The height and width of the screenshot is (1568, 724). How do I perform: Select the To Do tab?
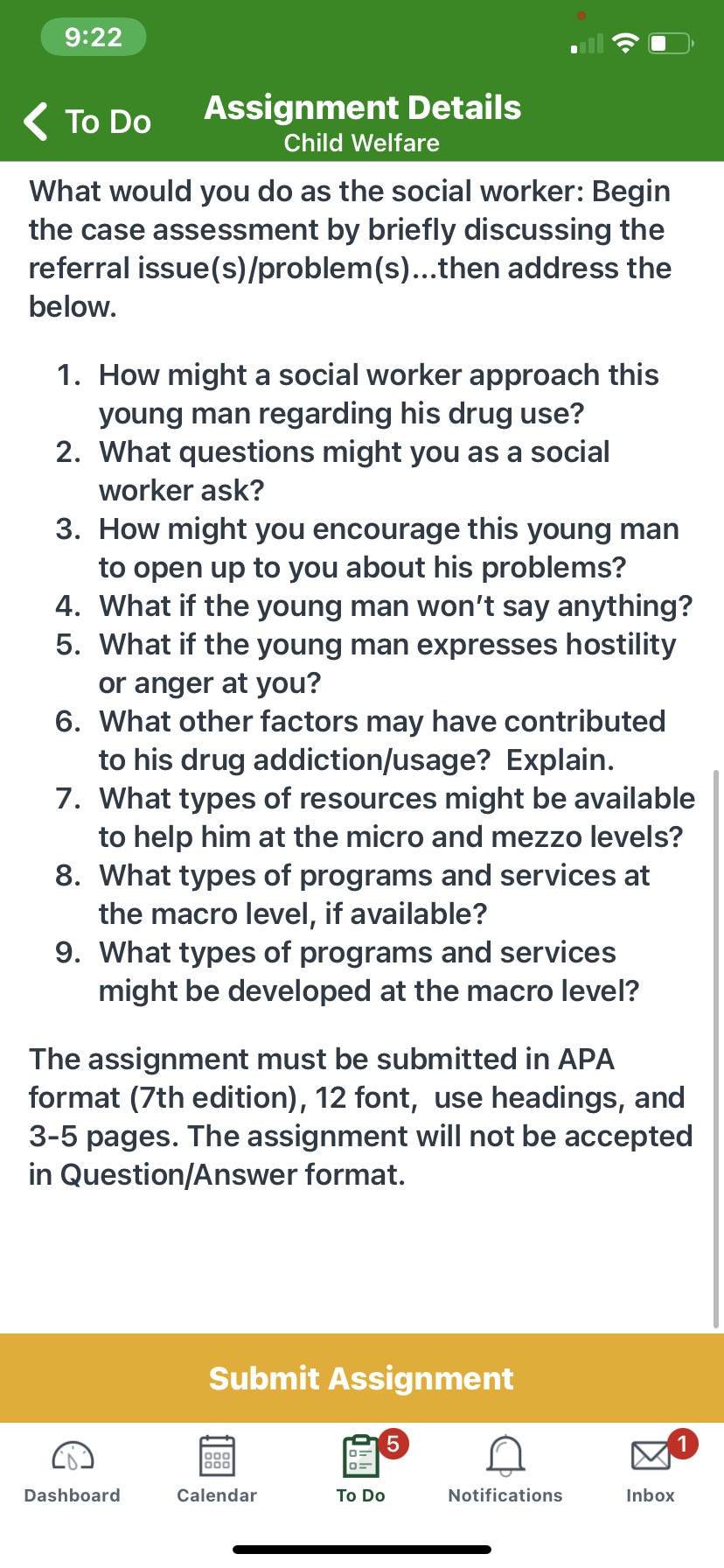[361, 1470]
